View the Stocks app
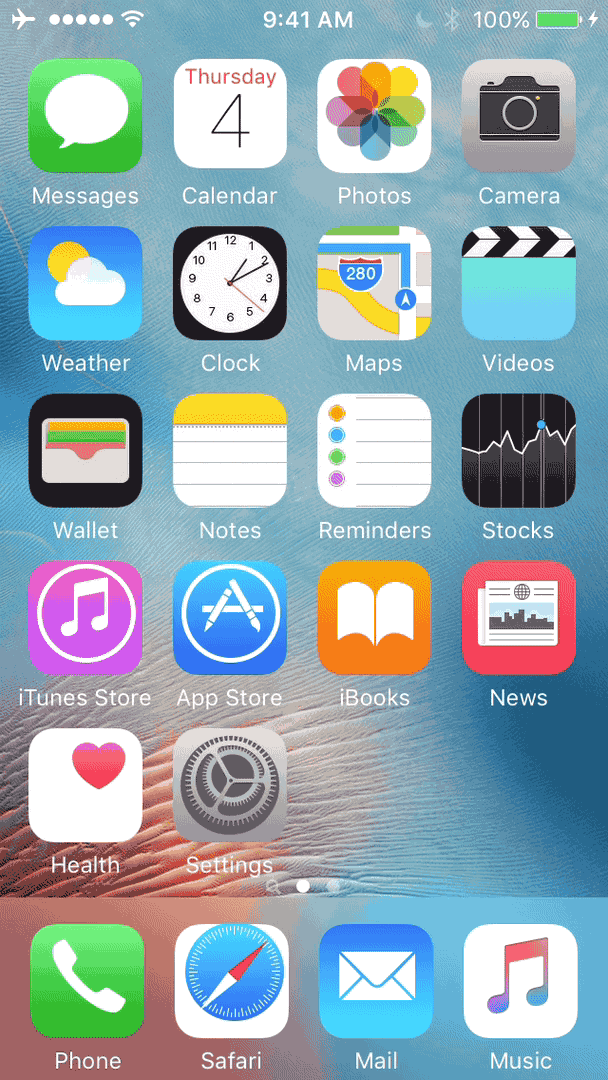608x1080 pixels. pyautogui.click(x=518, y=450)
